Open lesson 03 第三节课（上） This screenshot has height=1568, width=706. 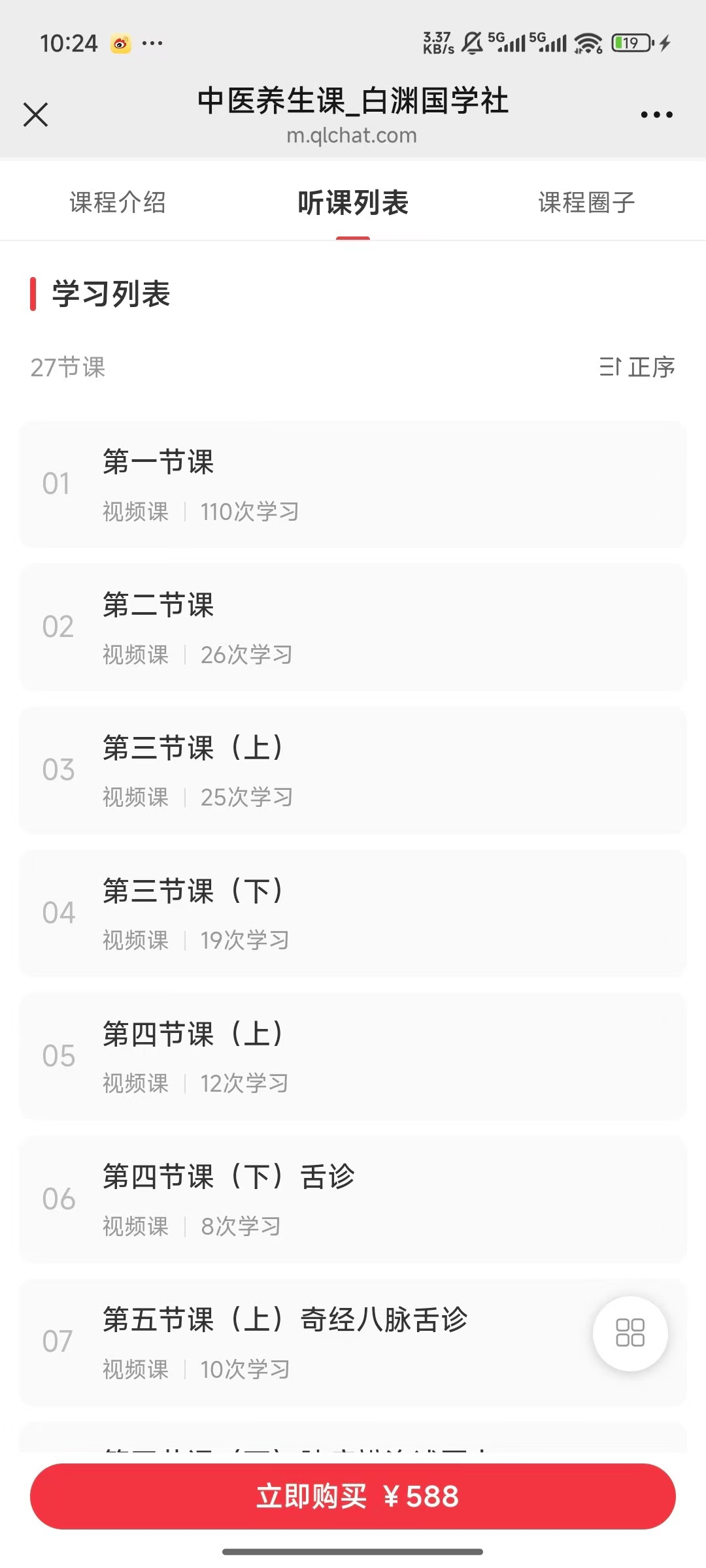point(353,770)
